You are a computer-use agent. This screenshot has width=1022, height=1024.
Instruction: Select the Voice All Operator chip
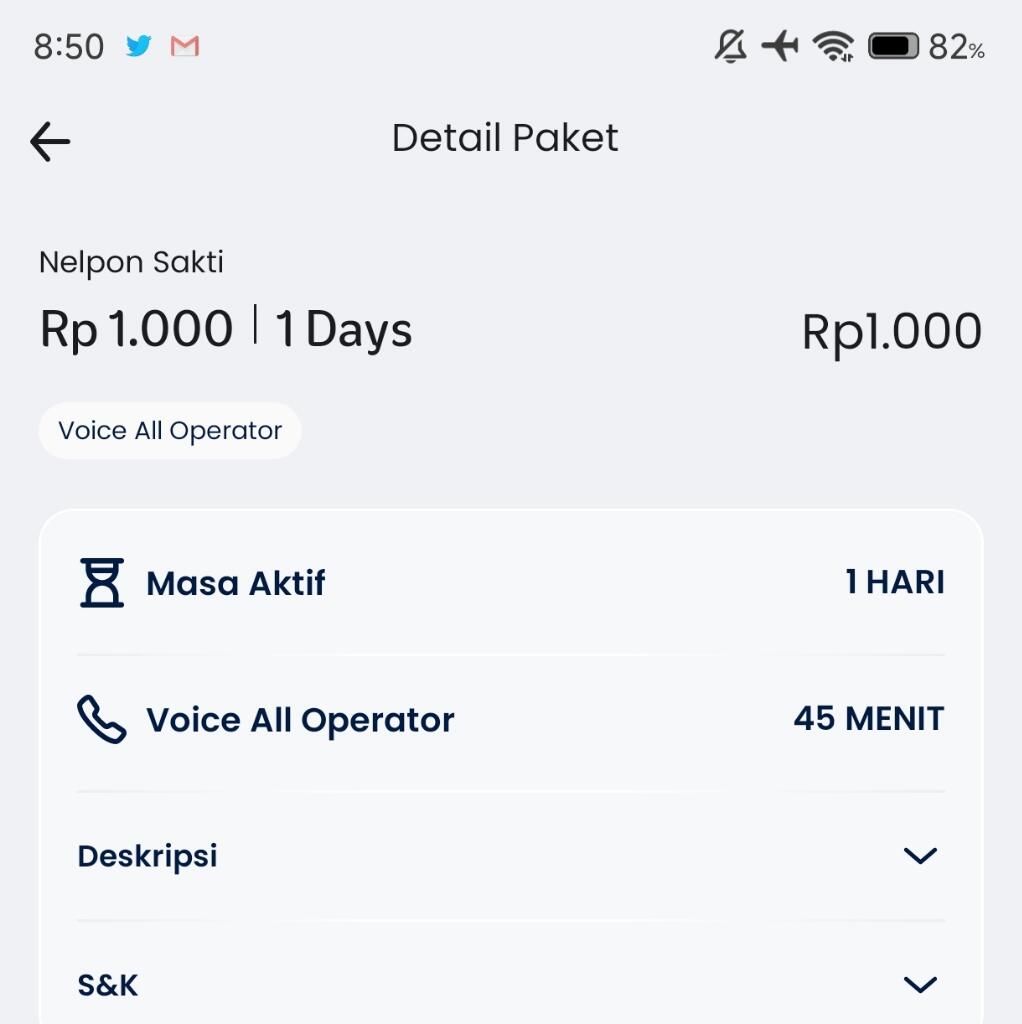pyautogui.click(x=169, y=430)
